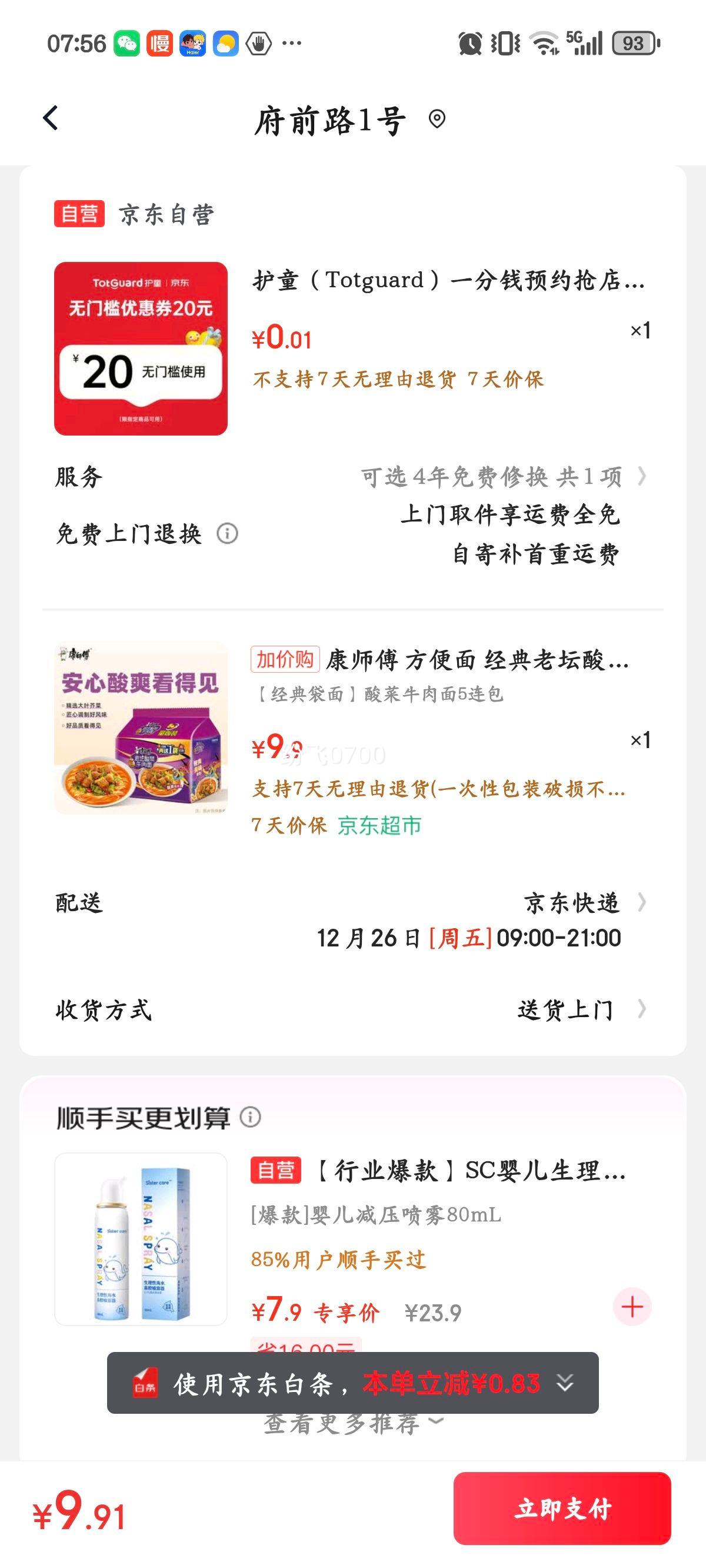Tap the info icon beside 免费上门退换
The width and height of the screenshot is (706, 1568).
(x=227, y=534)
